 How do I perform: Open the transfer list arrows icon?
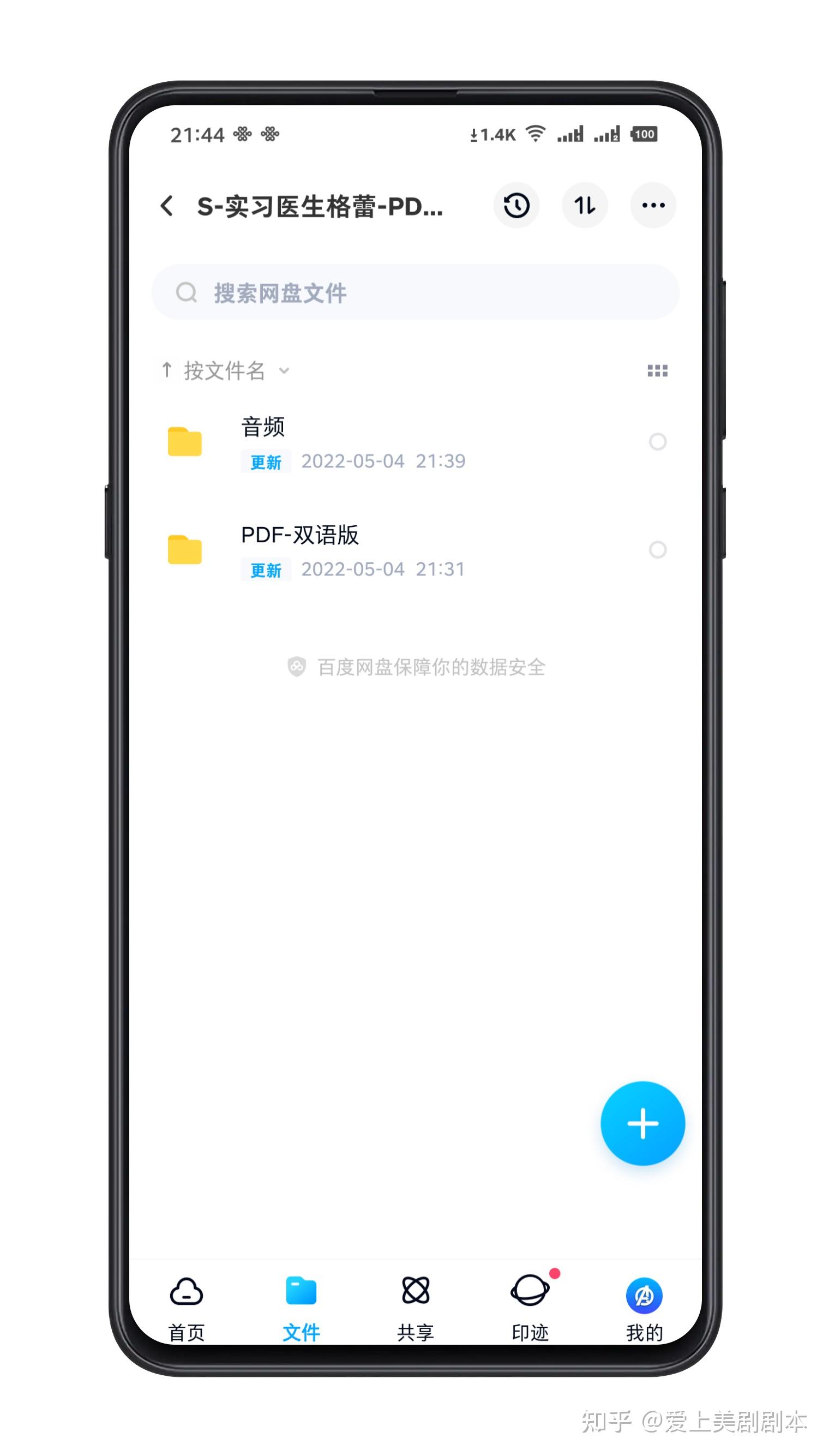click(584, 206)
